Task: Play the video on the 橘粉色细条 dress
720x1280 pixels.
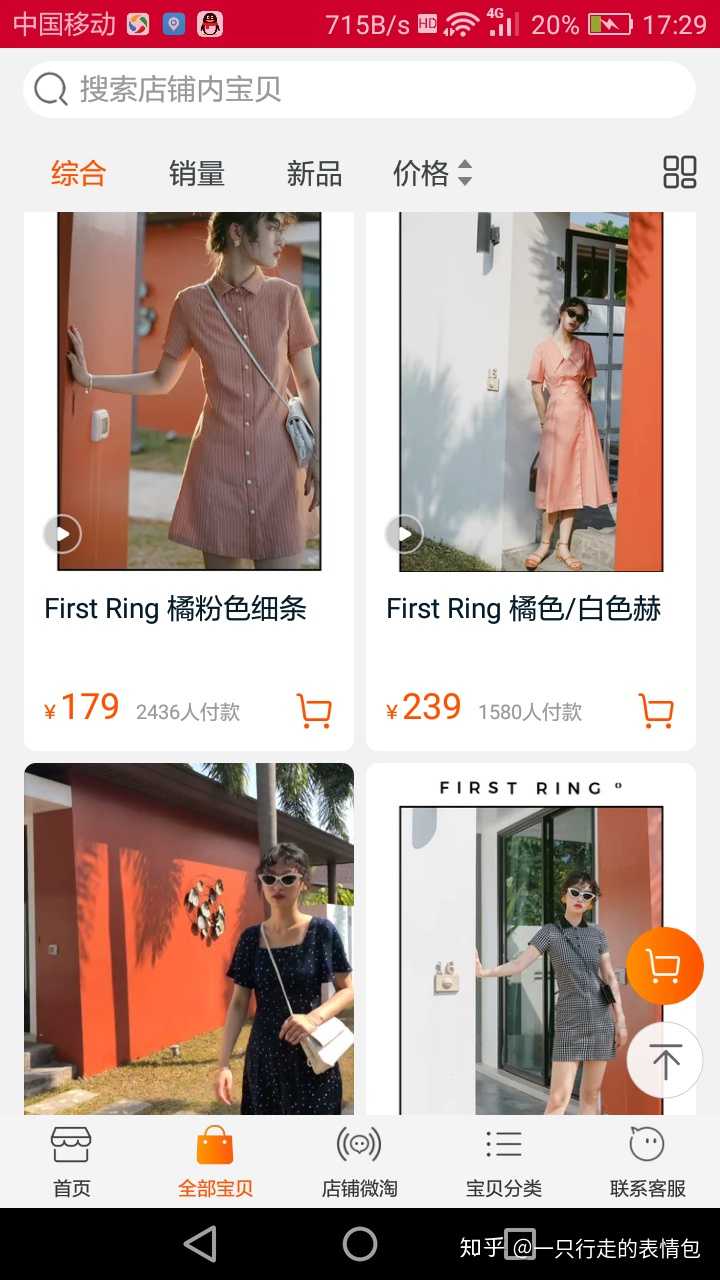Action: coord(62,534)
